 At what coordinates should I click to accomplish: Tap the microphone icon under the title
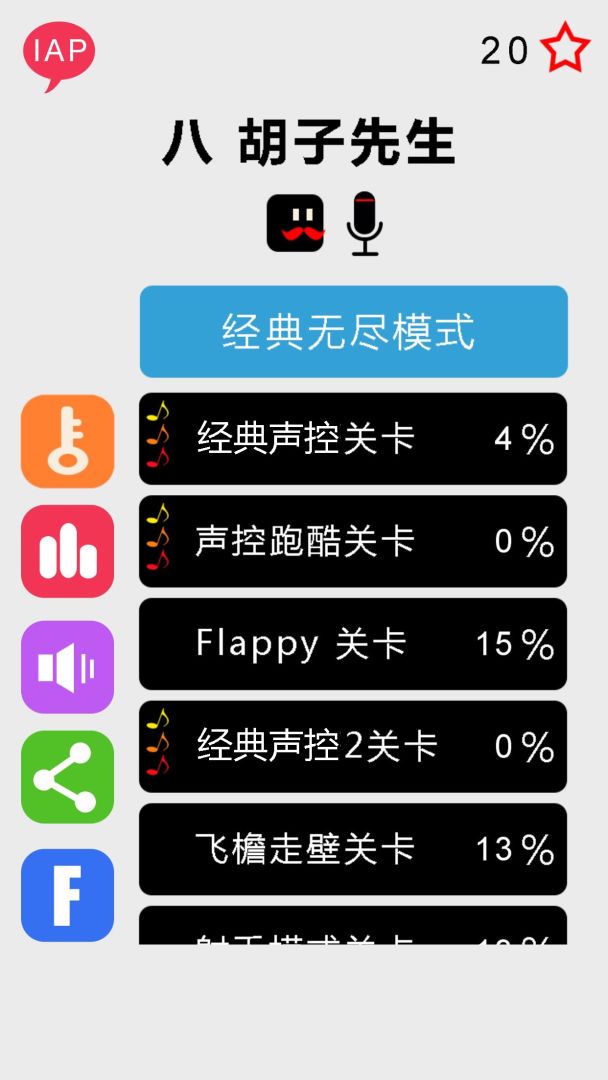click(365, 223)
